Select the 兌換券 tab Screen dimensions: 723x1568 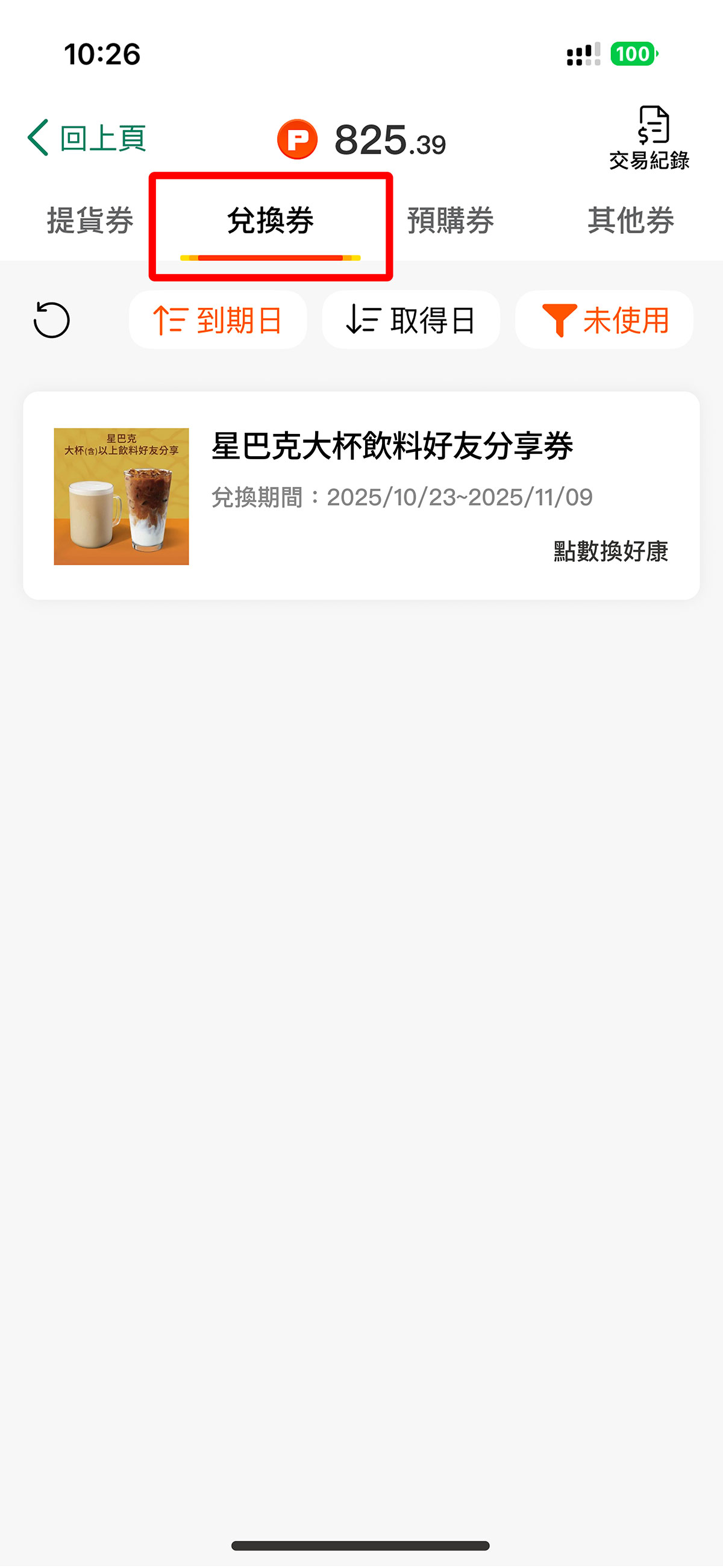click(x=270, y=220)
